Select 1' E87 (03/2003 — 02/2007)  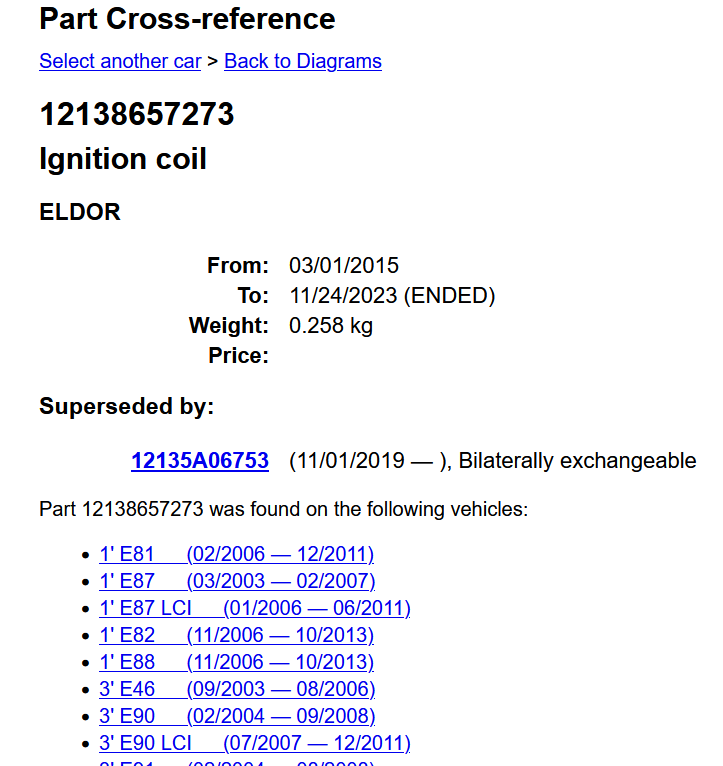pyautogui.click(x=237, y=581)
